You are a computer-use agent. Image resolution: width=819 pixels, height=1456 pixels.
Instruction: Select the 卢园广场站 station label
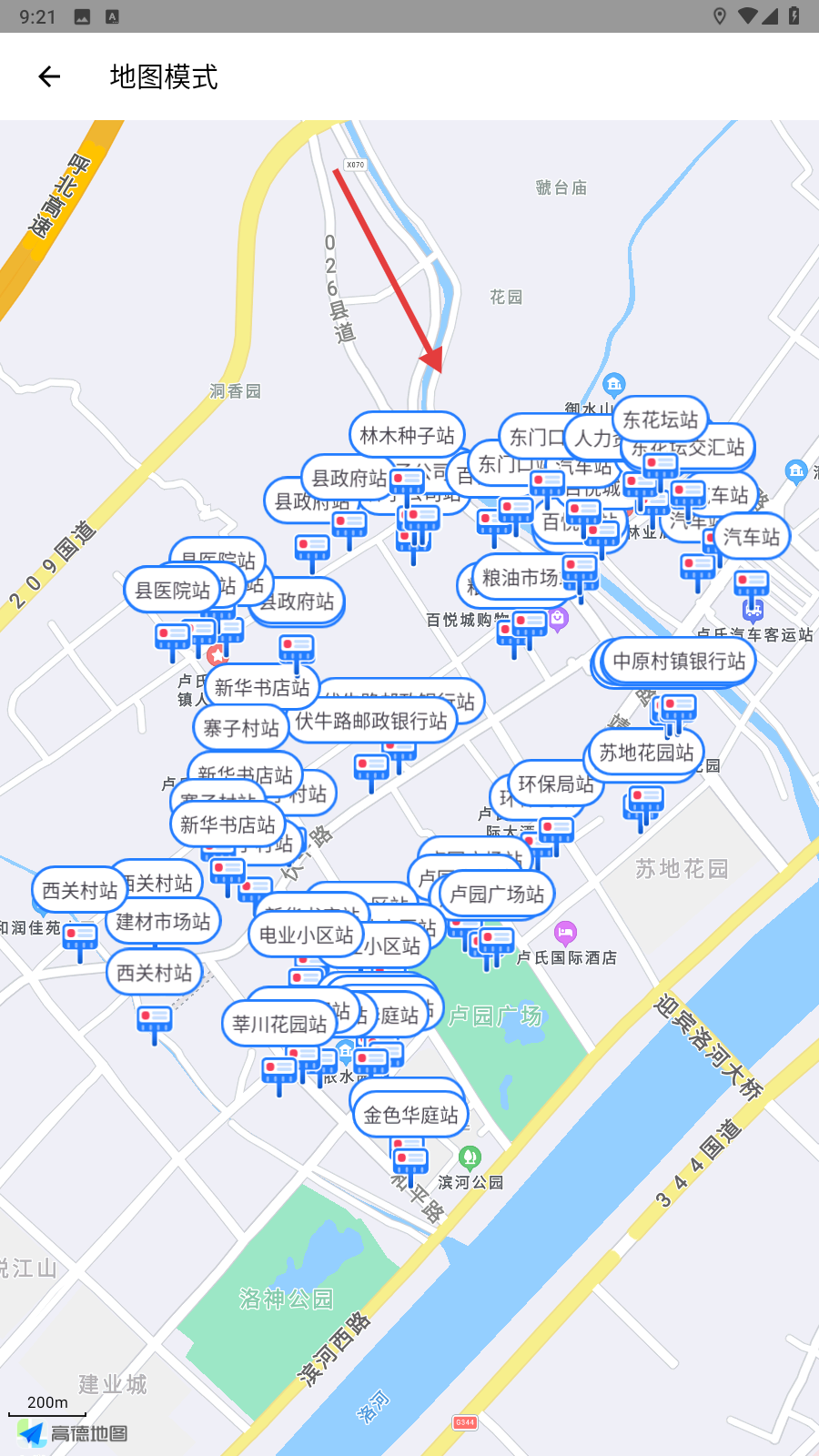[497, 894]
